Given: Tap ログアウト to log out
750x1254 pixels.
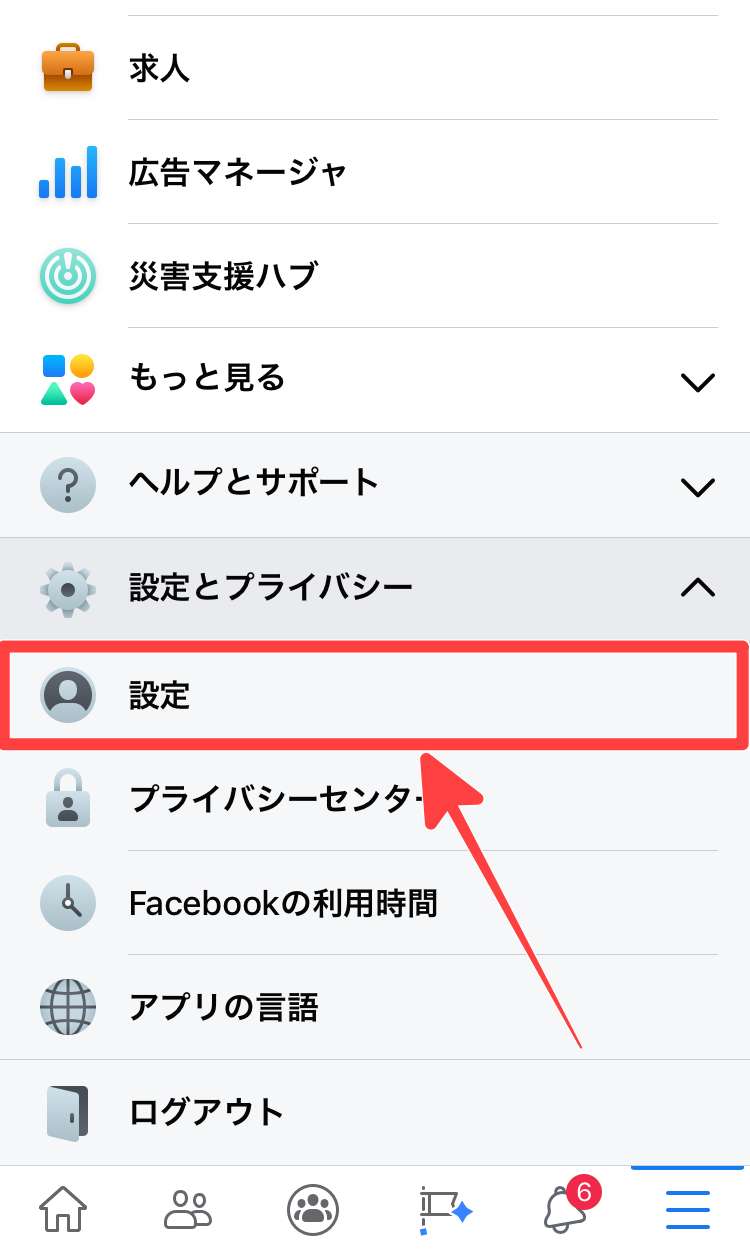Looking at the screenshot, I should 375,1111.
